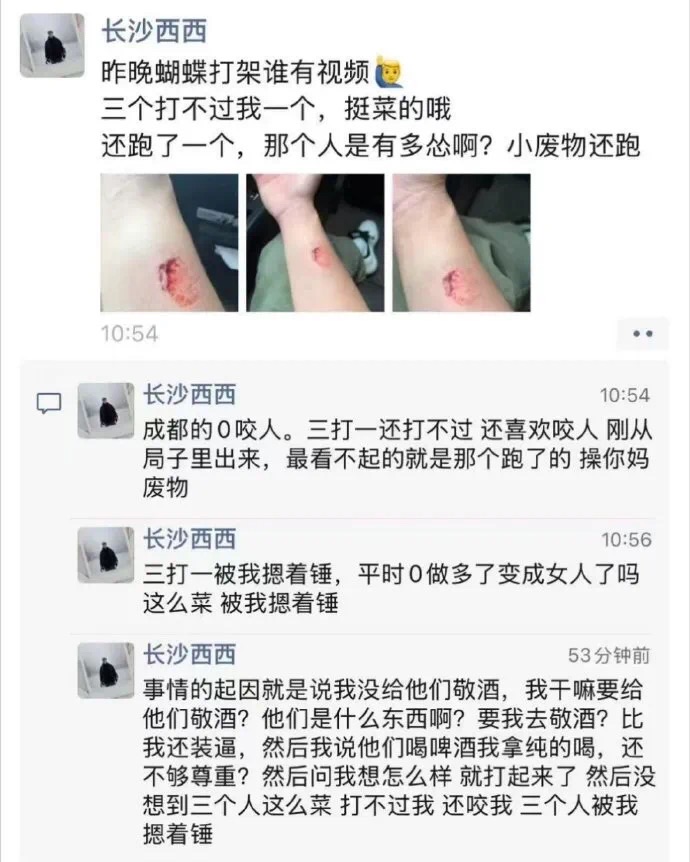Open the middle photo showing a shoe
Screen dimensions: 690x862
[315, 243]
